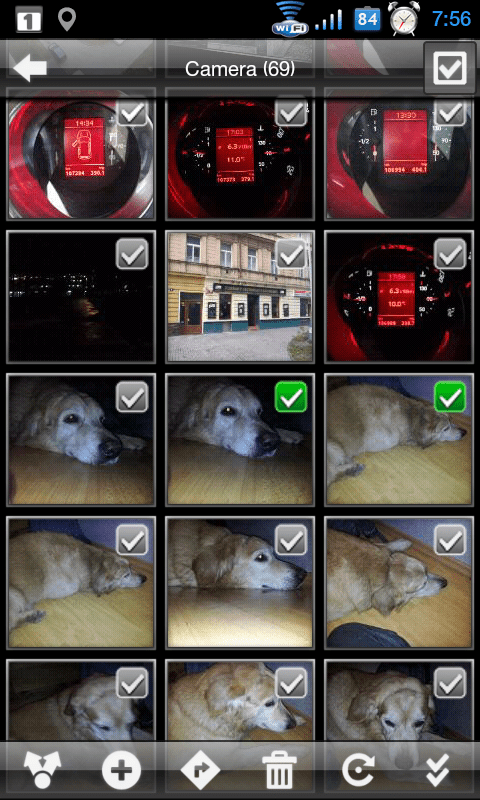
Task: Open the building facade photo
Action: pos(240,296)
